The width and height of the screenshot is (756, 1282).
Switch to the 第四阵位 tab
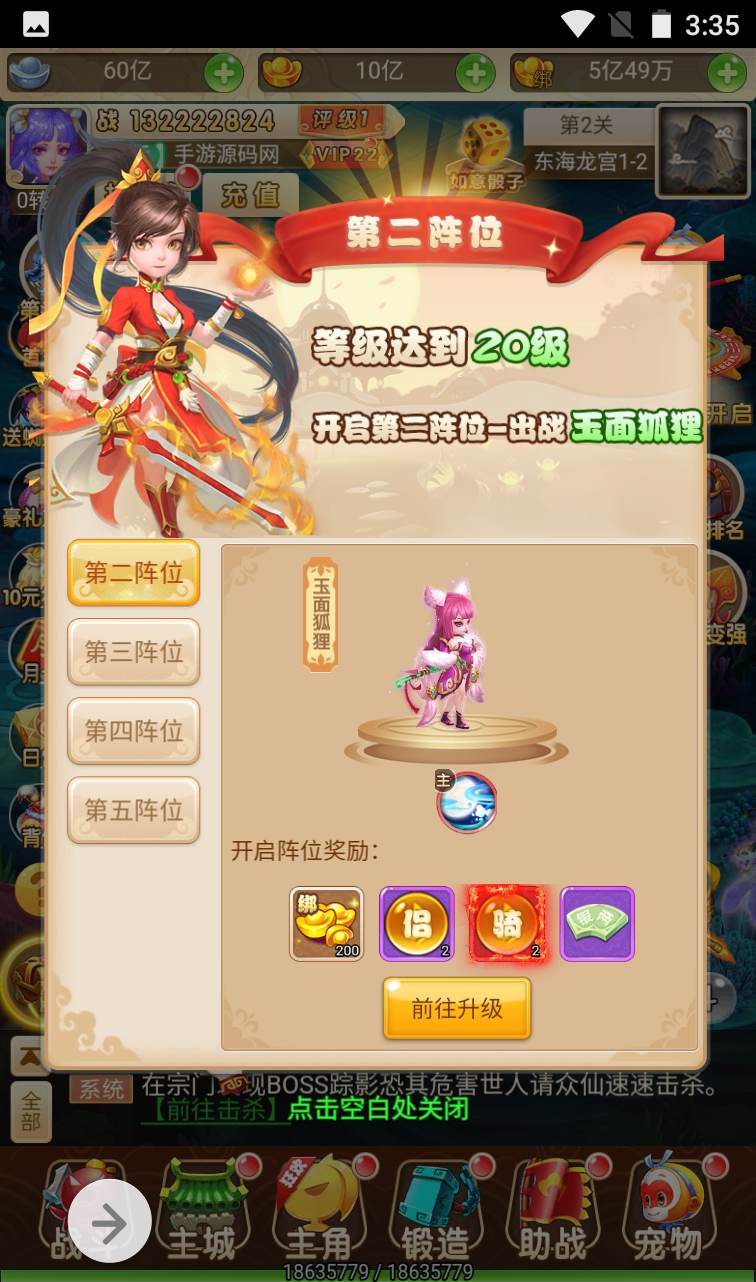tap(134, 731)
